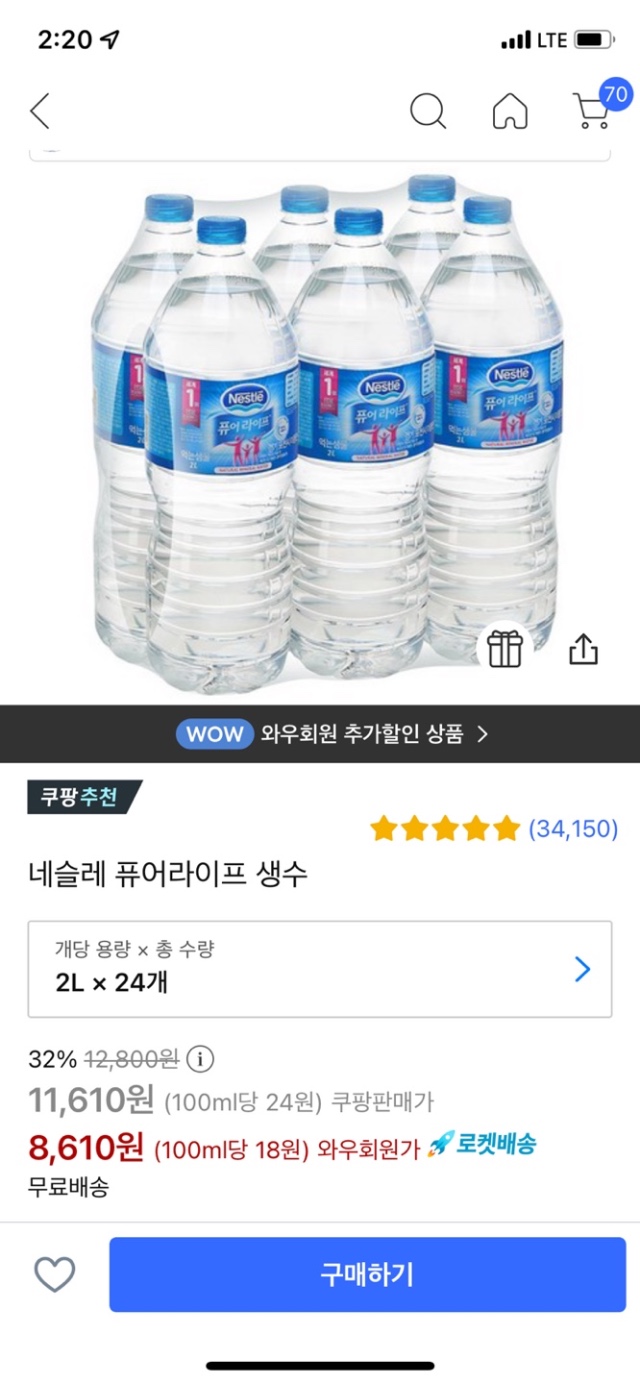
Task: Add product to wishlist with heart icon
Action: (55, 1274)
